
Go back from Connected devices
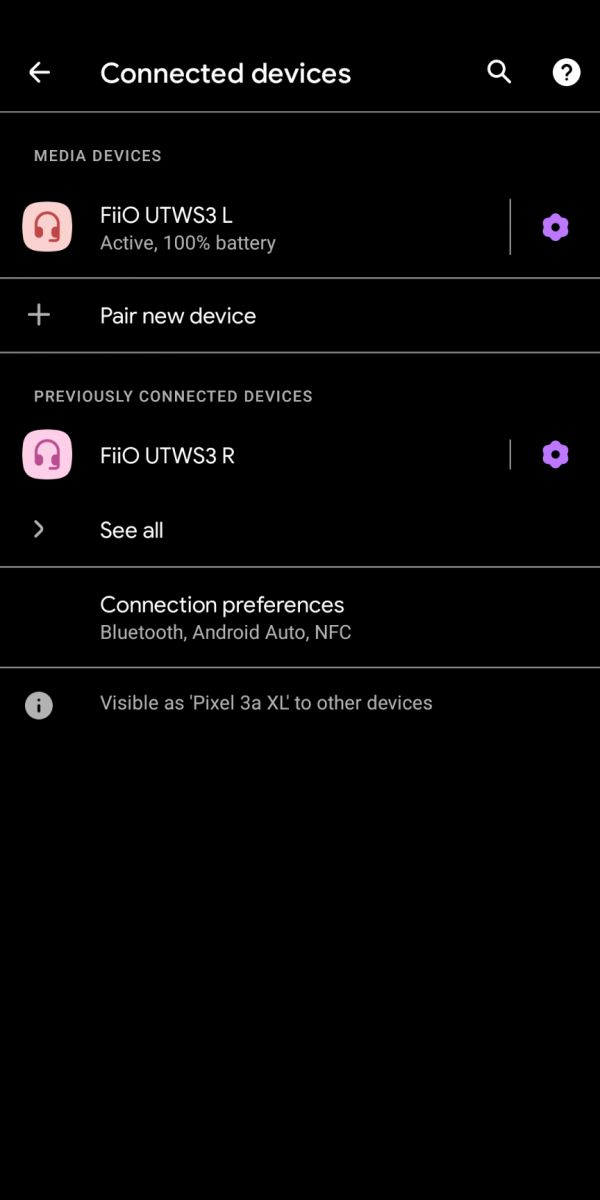(39, 73)
